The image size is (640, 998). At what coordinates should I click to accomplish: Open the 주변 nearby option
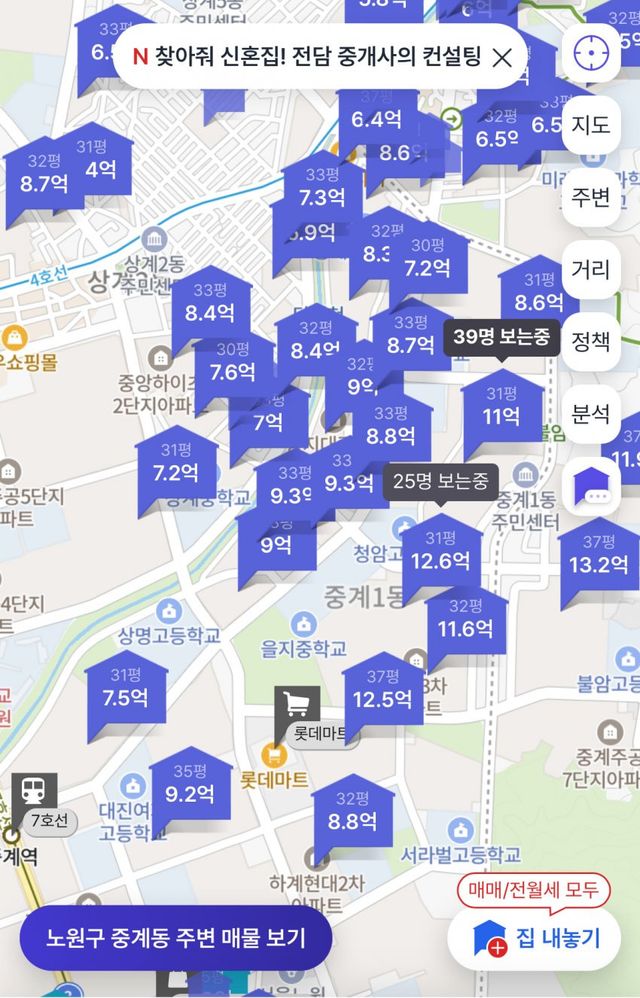point(590,197)
